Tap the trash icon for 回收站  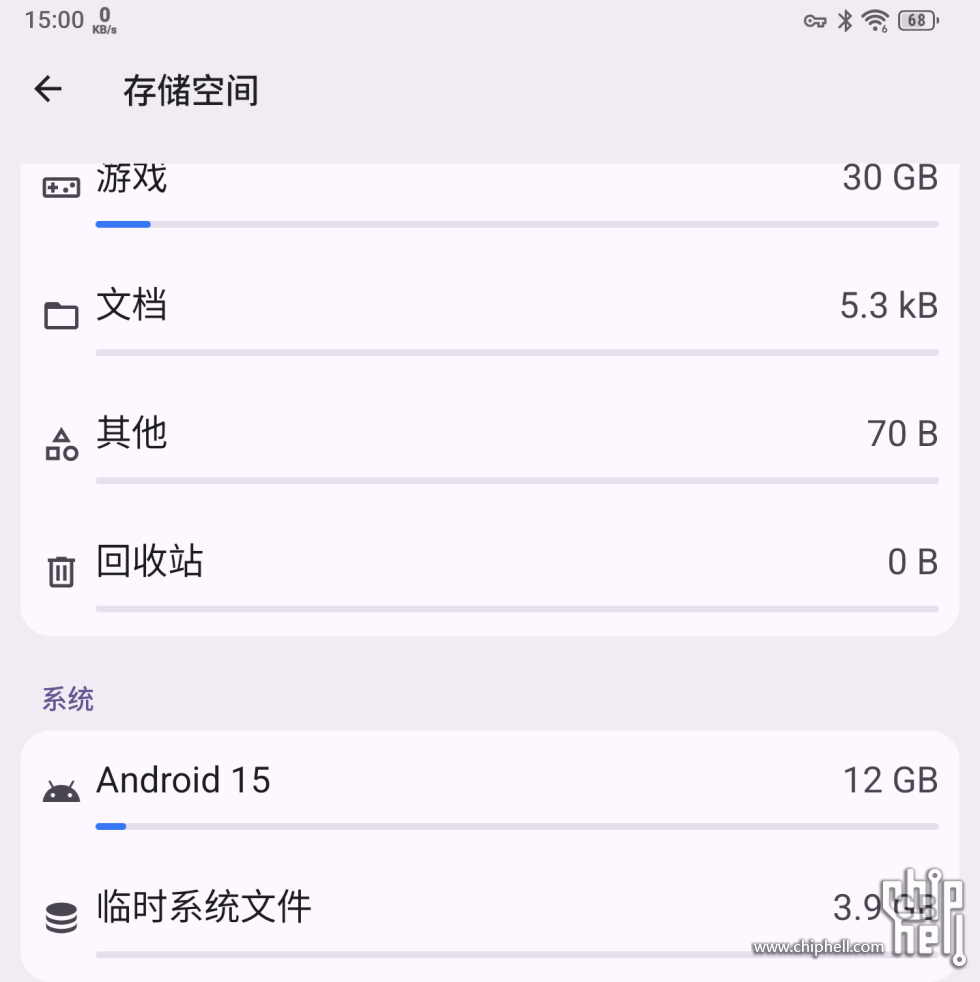(60, 570)
